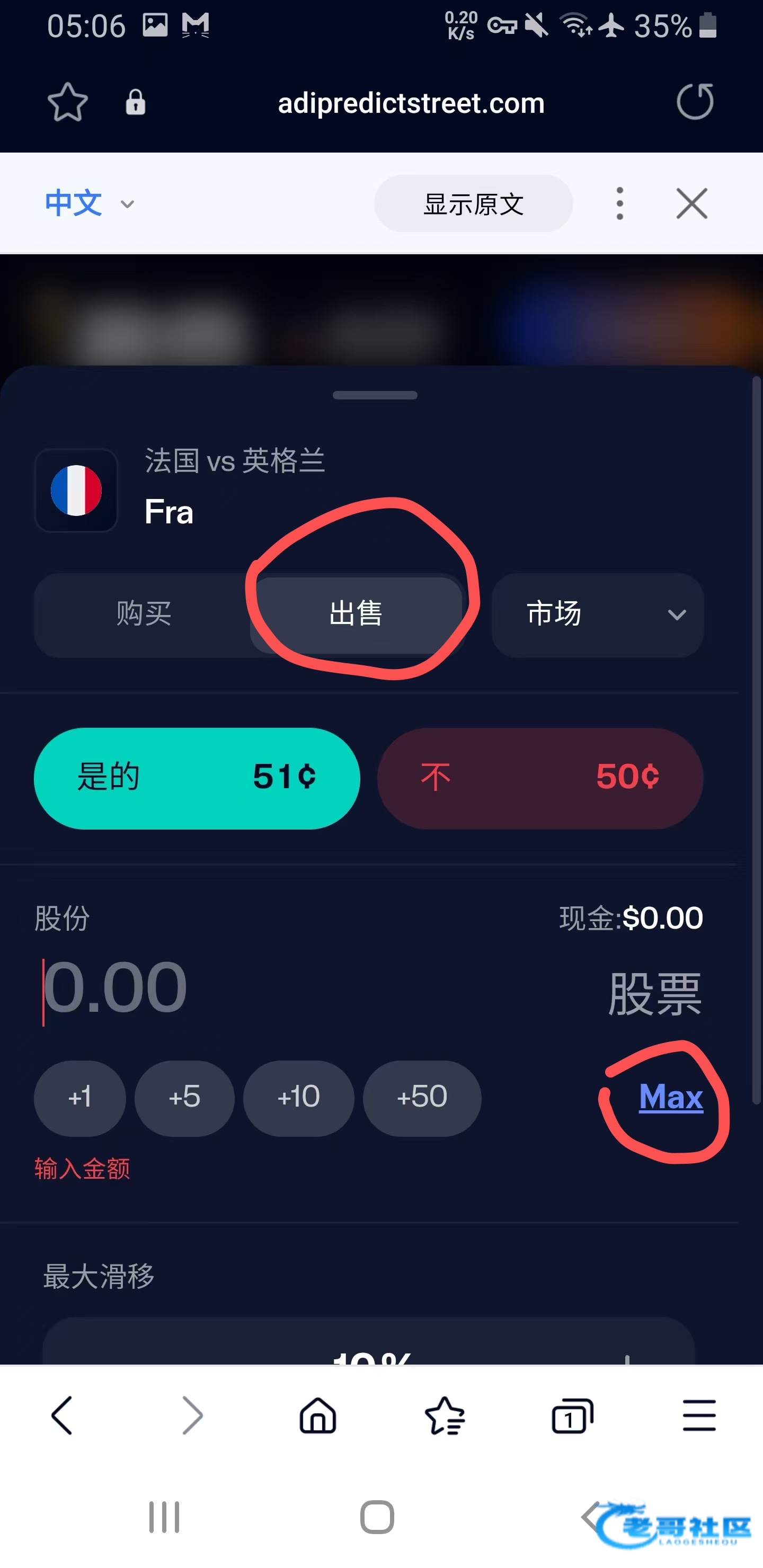Open browser tabs switcher
Screen dimensions: 763x1568
click(572, 1416)
